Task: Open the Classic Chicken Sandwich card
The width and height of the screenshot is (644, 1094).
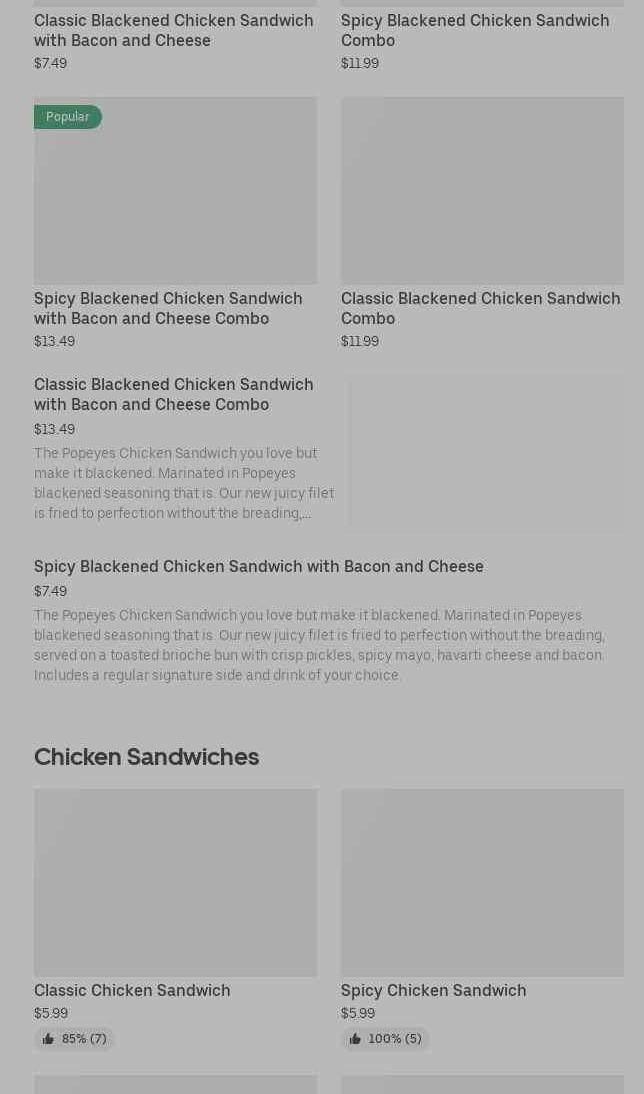Action: pyautogui.click(x=175, y=919)
